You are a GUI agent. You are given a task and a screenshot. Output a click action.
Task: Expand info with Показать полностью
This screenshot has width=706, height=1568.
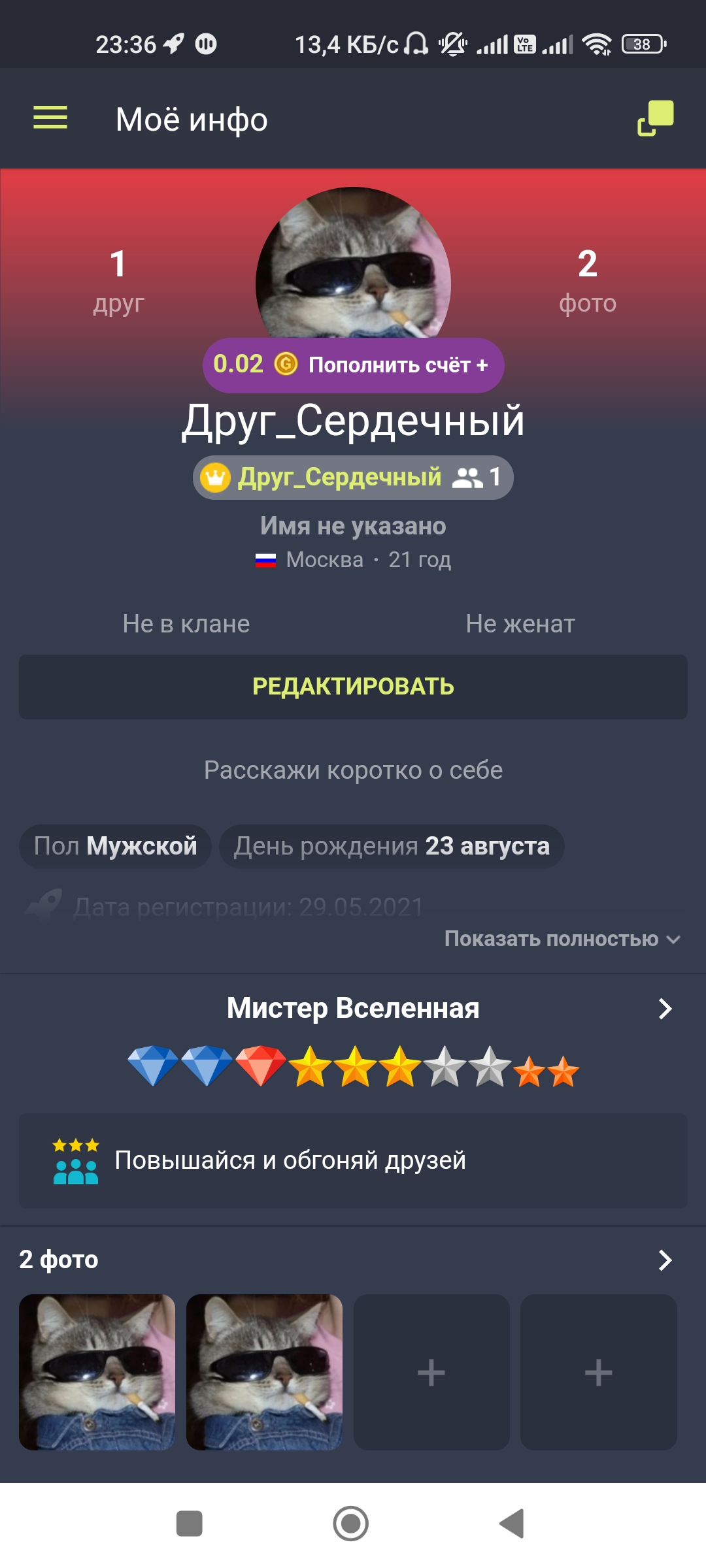coord(562,939)
